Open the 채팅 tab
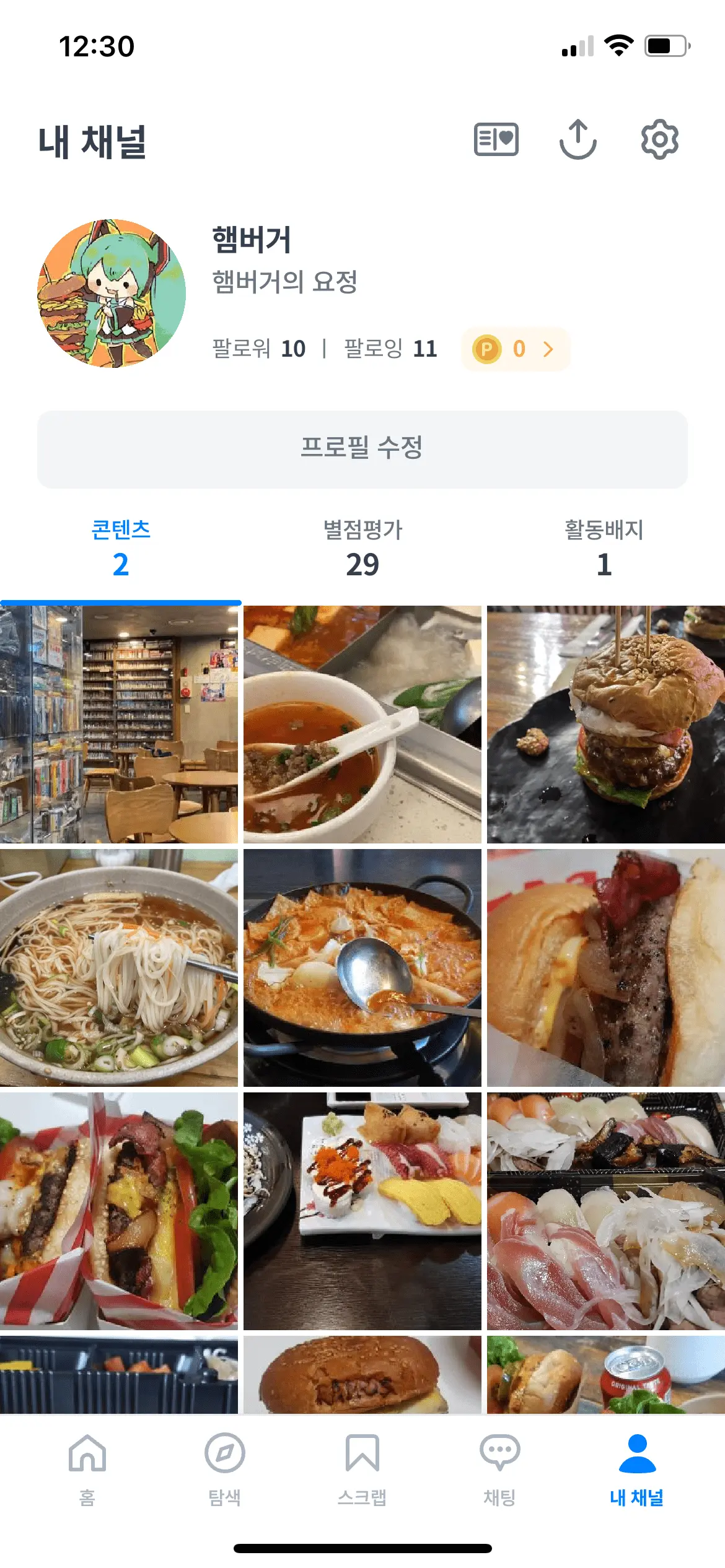 (x=499, y=1468)
